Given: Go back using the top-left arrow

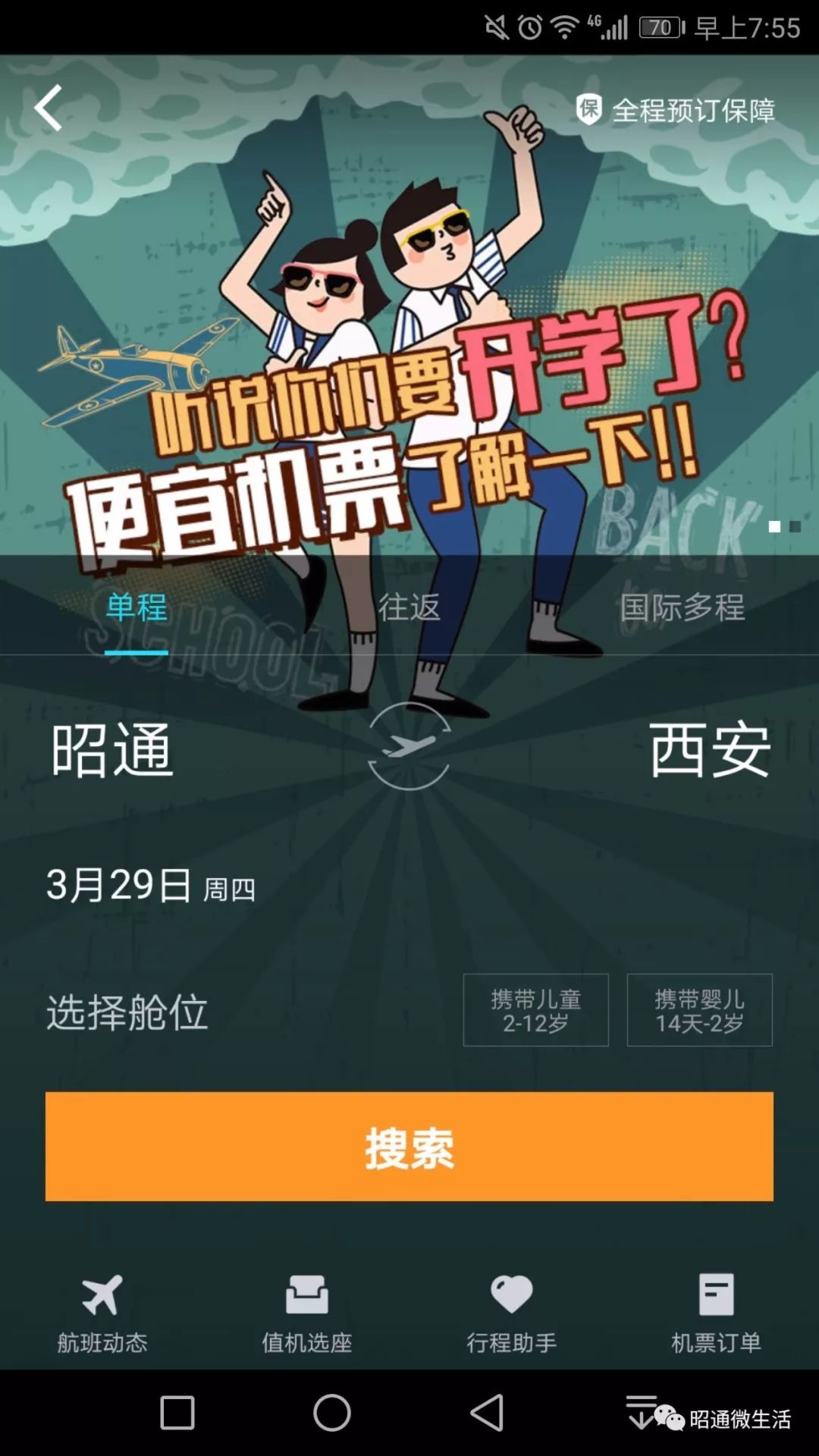Looking at the screenshot, I should (x=49, y=108).
